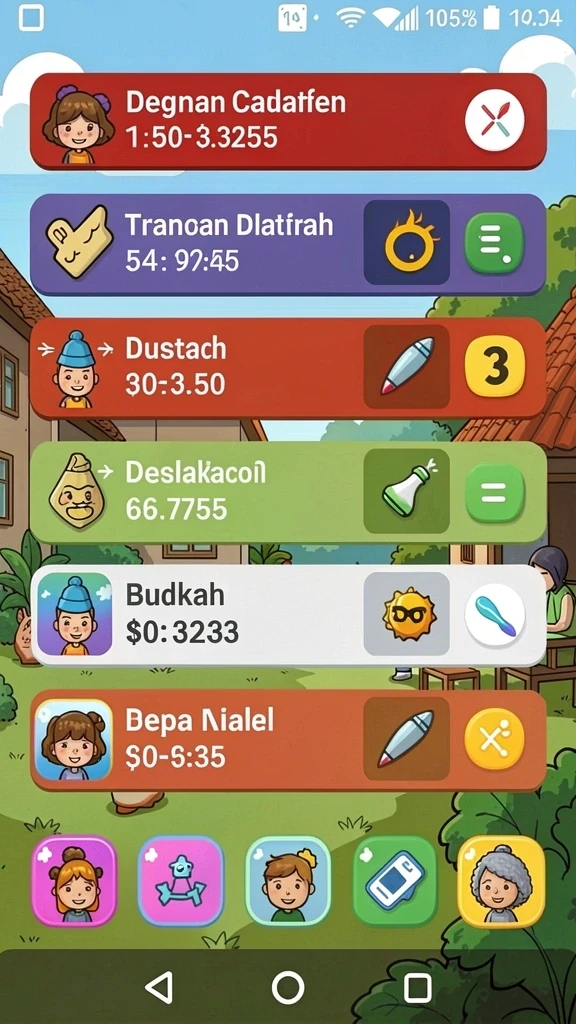The width and height of the screenshot is (576, 1024).
Task: Tap the crossed-tools button on Degnan Cadatfen
Action: click(494, 121)
